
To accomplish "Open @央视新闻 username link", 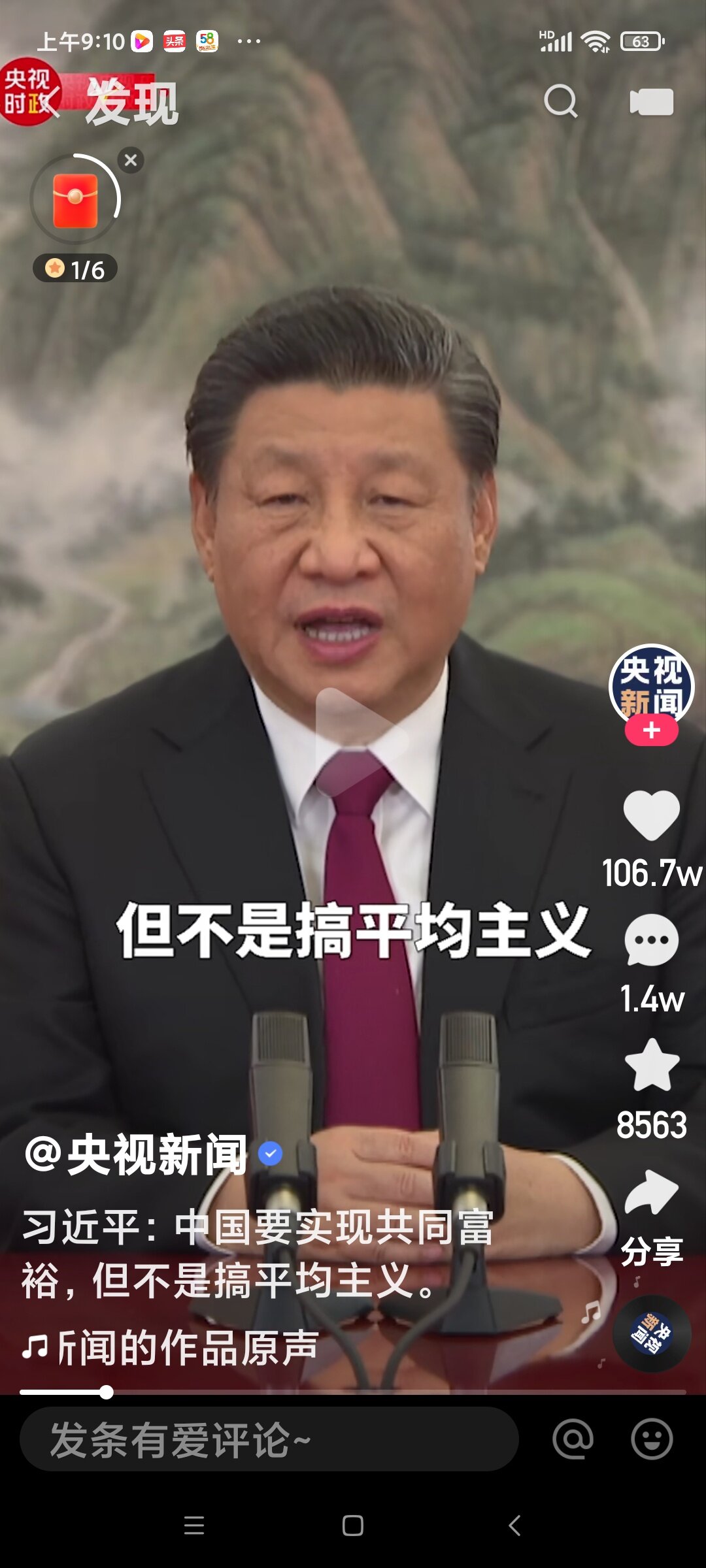I will coord(136,1155).
